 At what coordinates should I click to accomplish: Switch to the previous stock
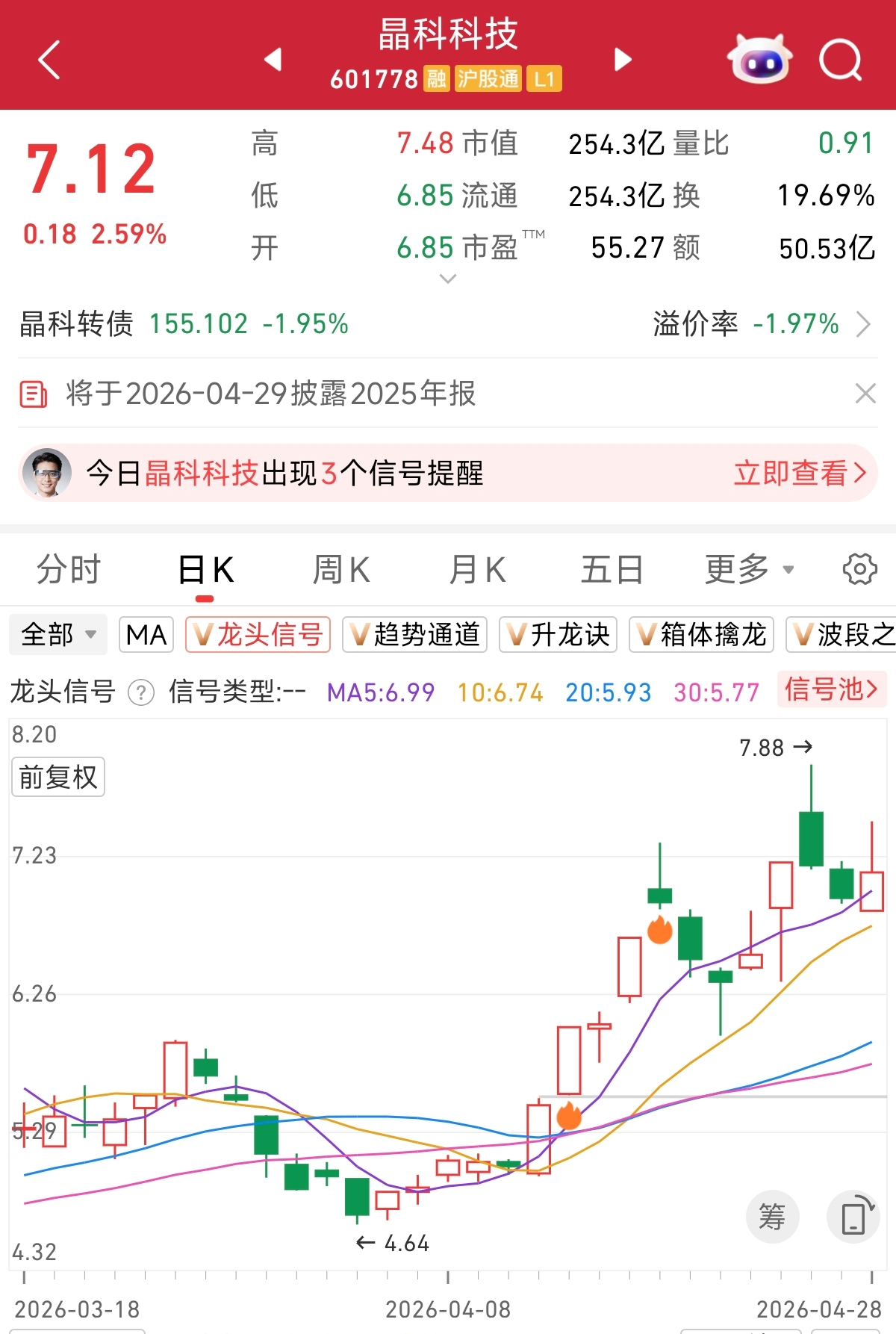(273, 60)
